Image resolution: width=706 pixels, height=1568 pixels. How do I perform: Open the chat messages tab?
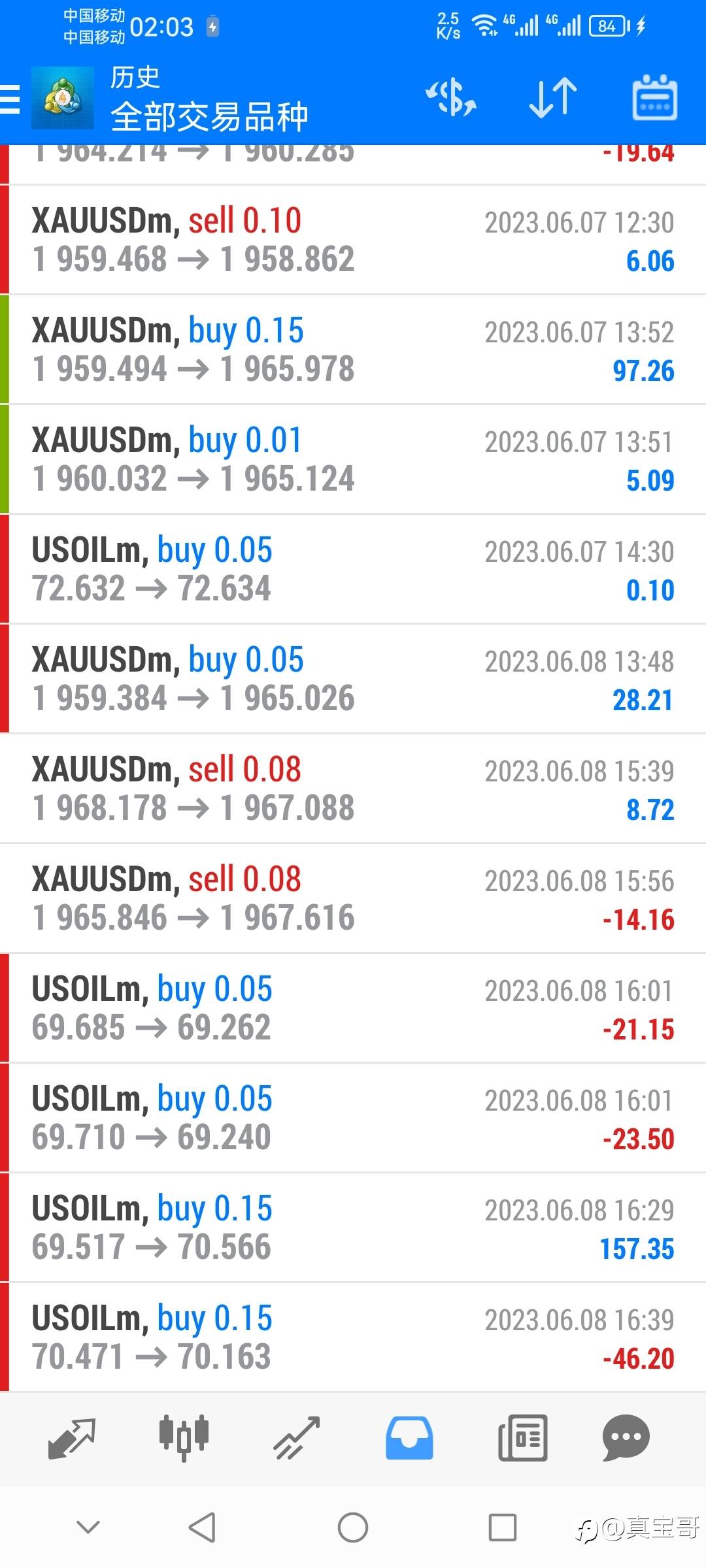pos(626,1438)
